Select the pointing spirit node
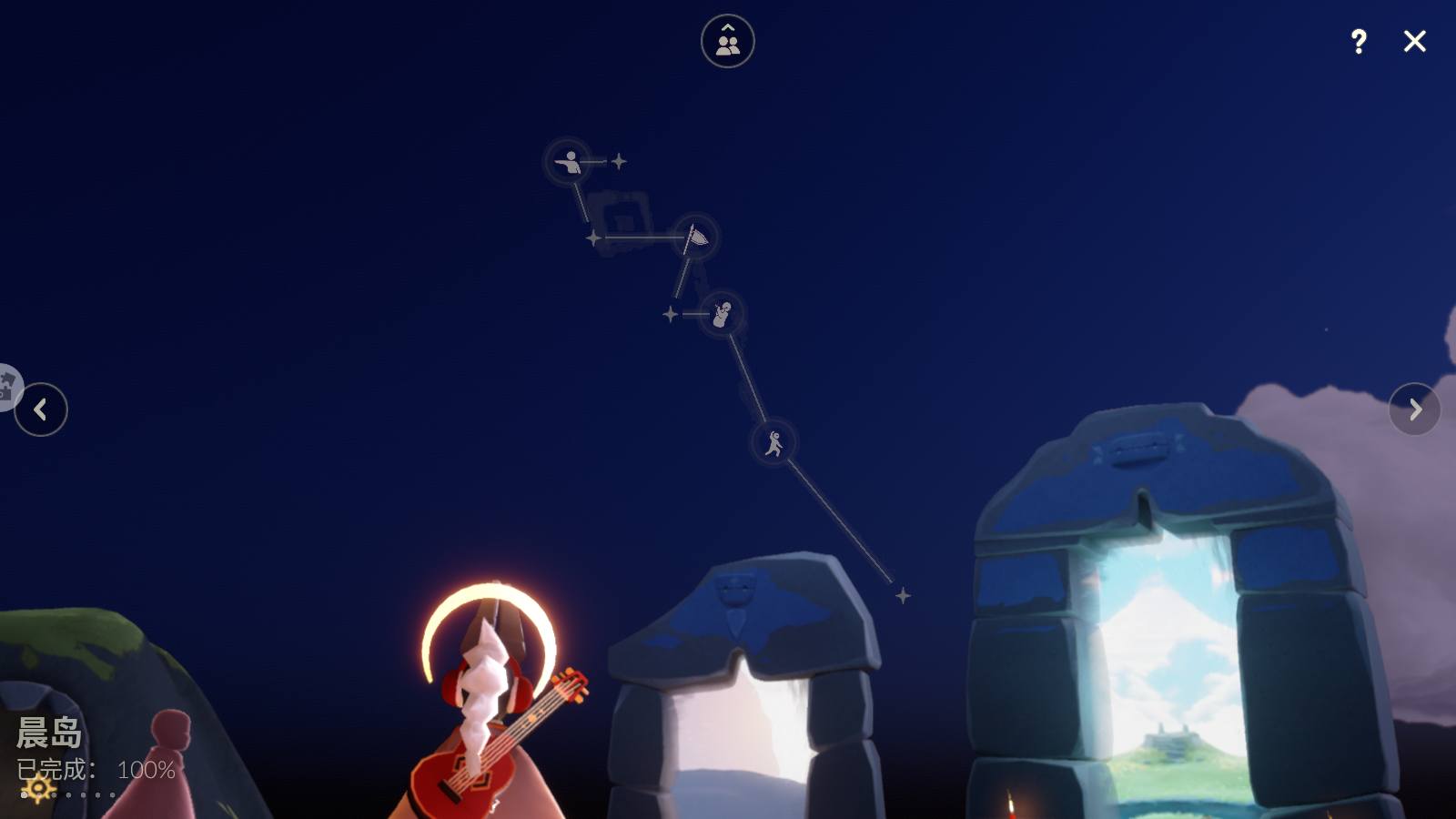This screenshot has width=1456, height=819. [x=569, y=163]
